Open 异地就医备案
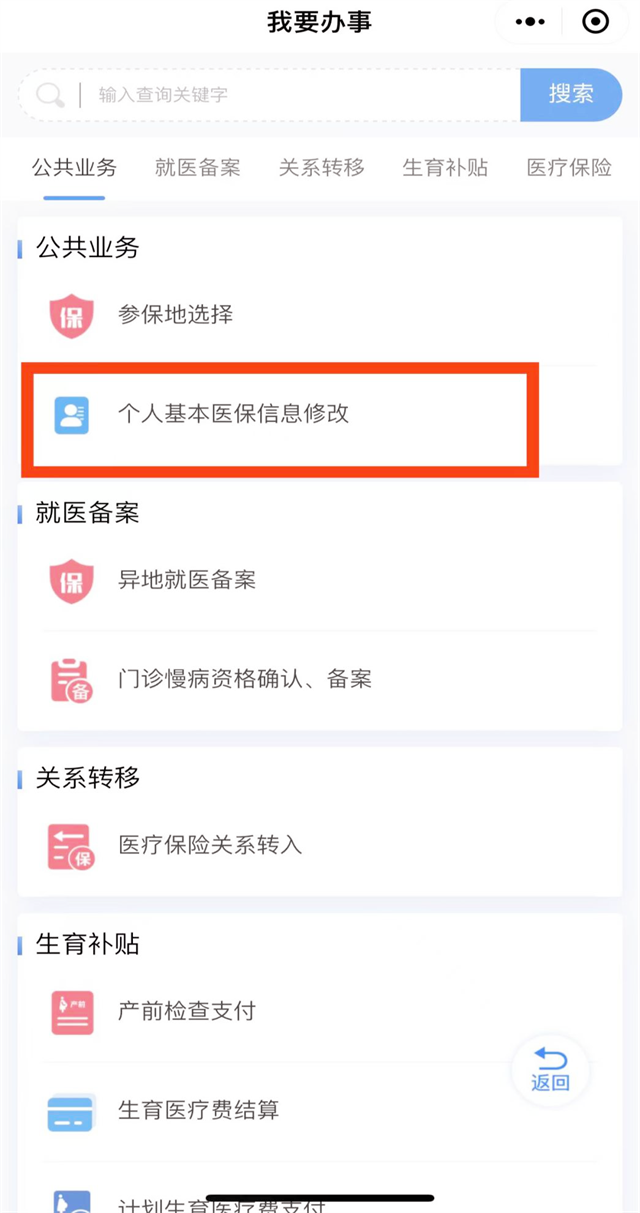The height and width of the screenshot is (1213, 640). pyautogui.click(x=320, y=580)
